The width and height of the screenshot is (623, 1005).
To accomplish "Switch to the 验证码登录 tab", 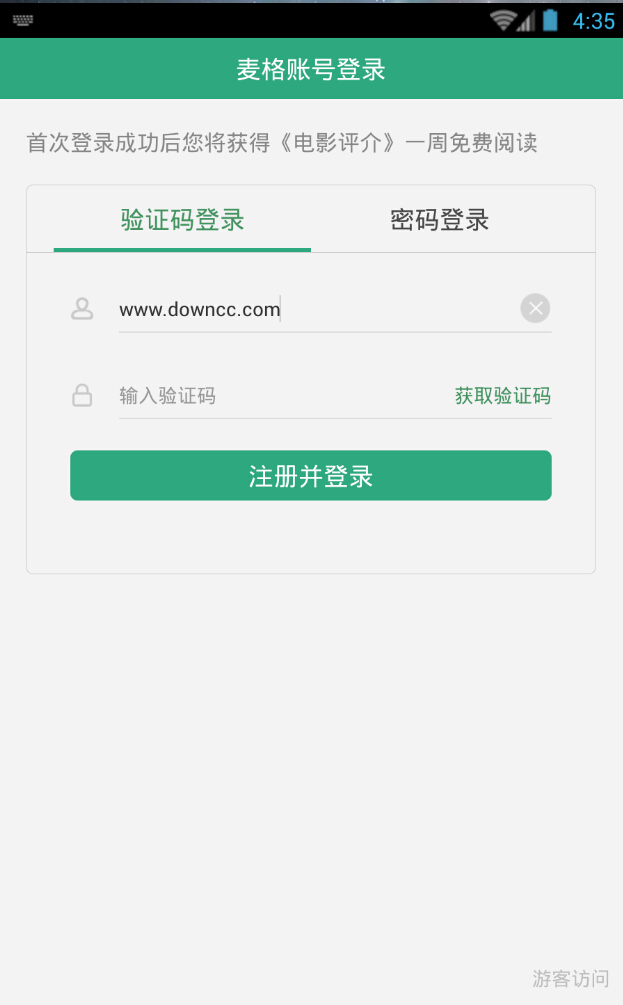I will coord(182,220).
